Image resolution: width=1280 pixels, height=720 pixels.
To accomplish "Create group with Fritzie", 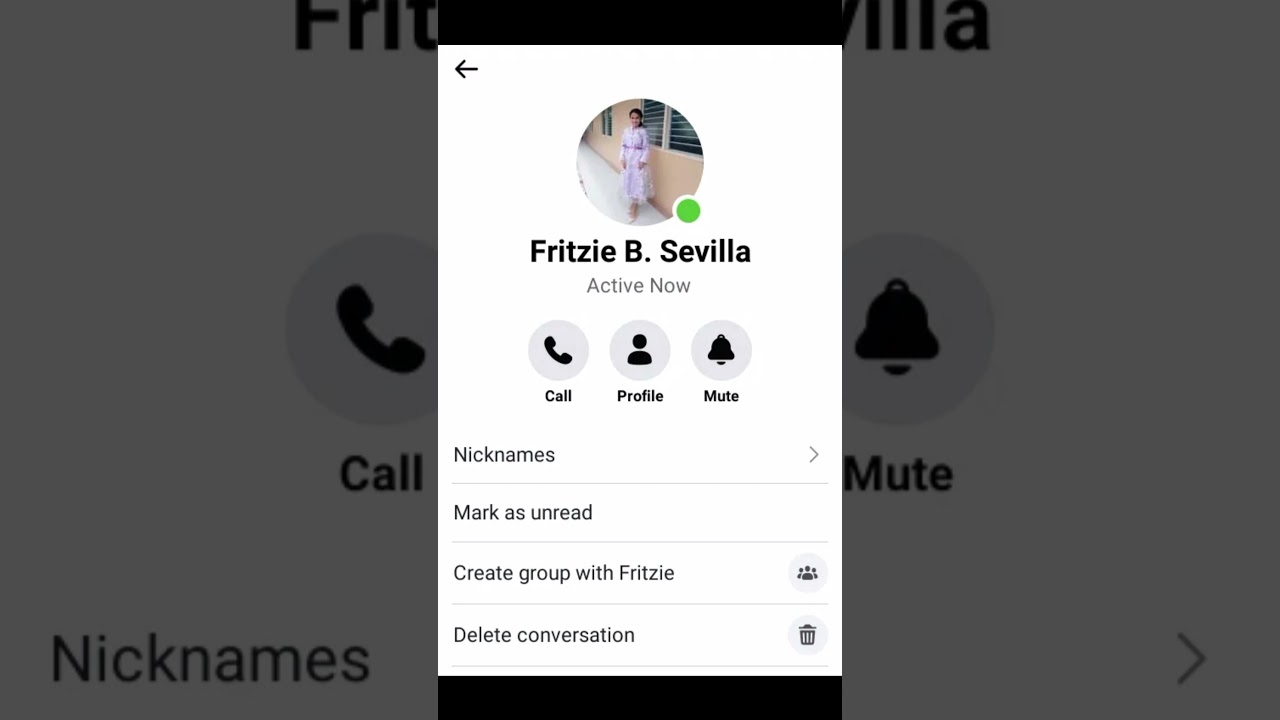I will 639,573.
